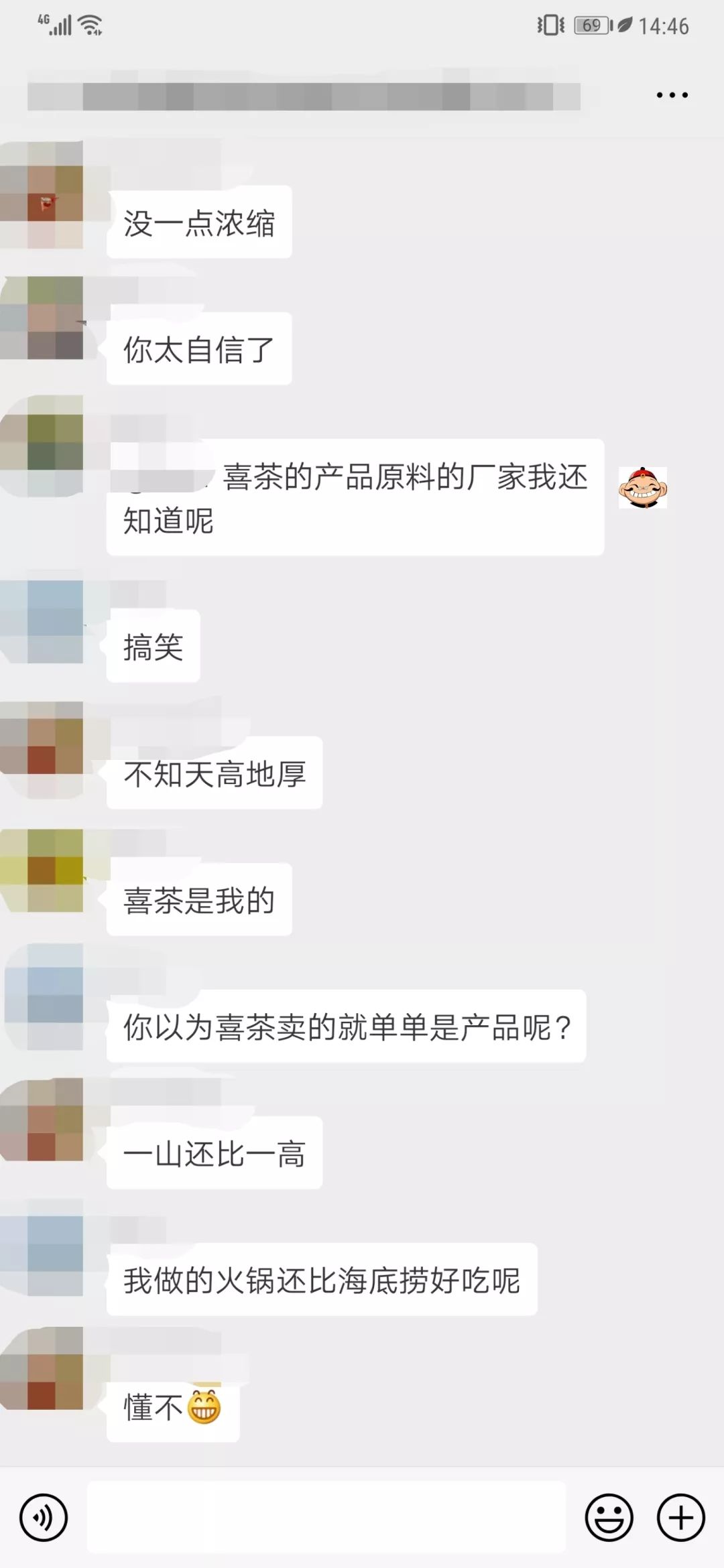Viewport: 724px width, 1568px height.
Task: View avatar next to "喜茶是我的"
Action: pos(42,870)
